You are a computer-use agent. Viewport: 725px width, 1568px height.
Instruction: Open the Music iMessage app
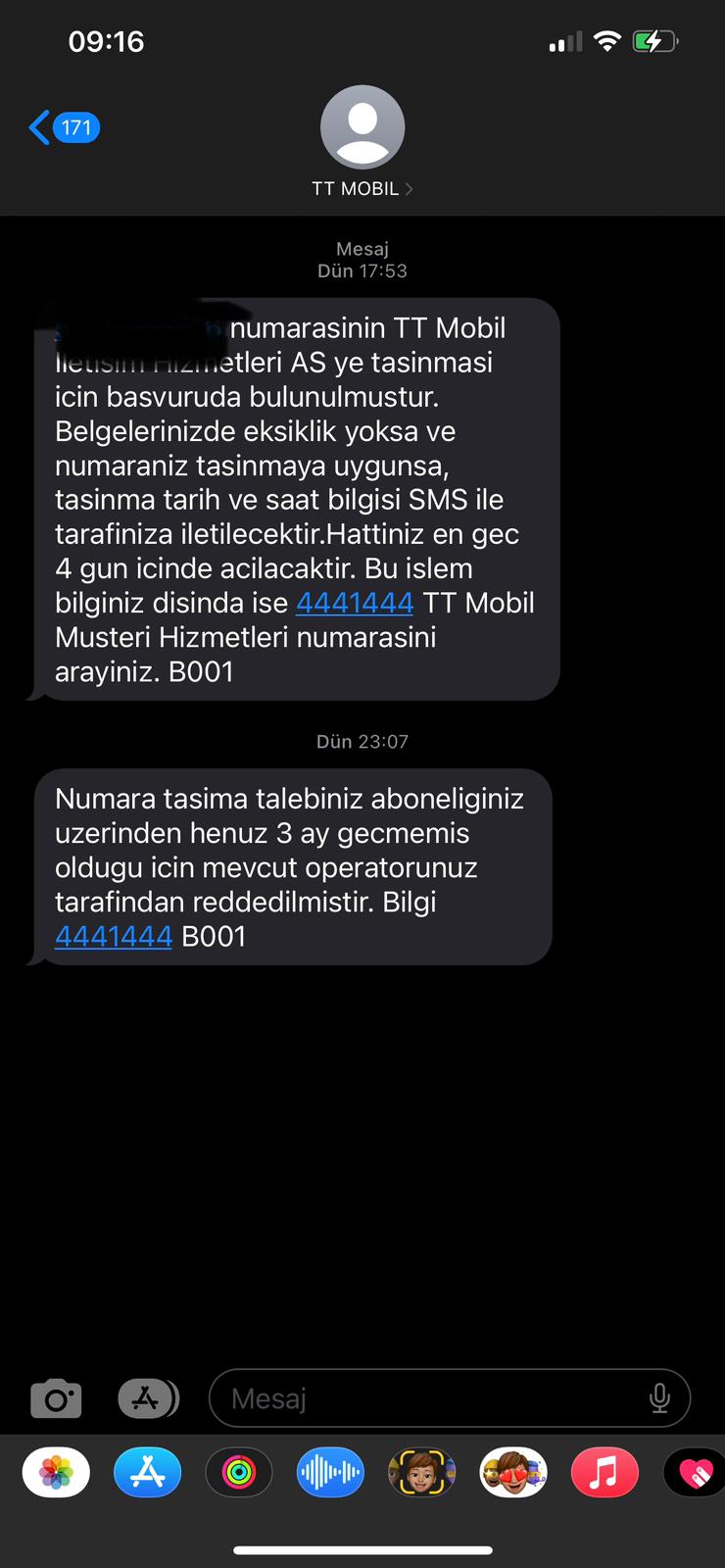(x=604, y=1472)
